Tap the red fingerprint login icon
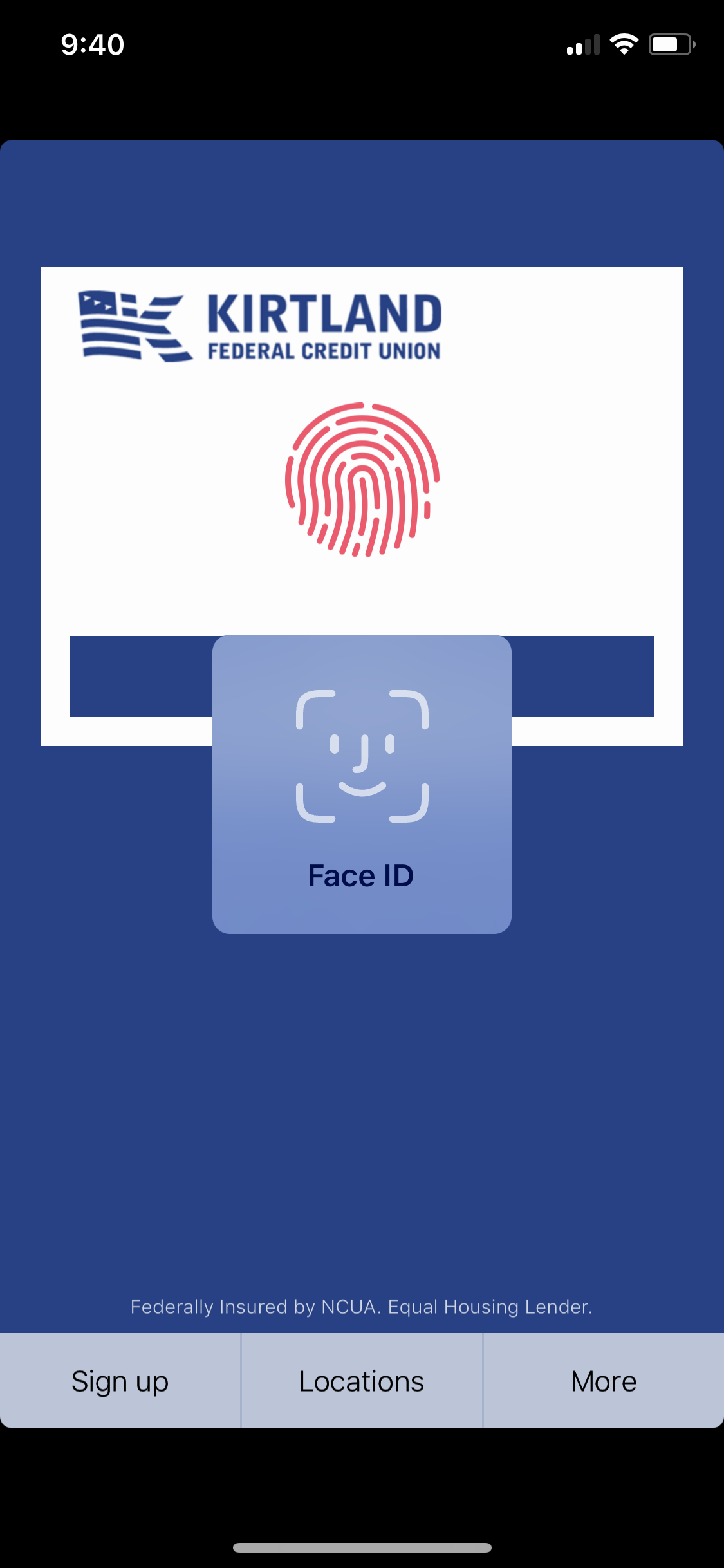This screenshot has height=1568, width=724. point(362,480)
